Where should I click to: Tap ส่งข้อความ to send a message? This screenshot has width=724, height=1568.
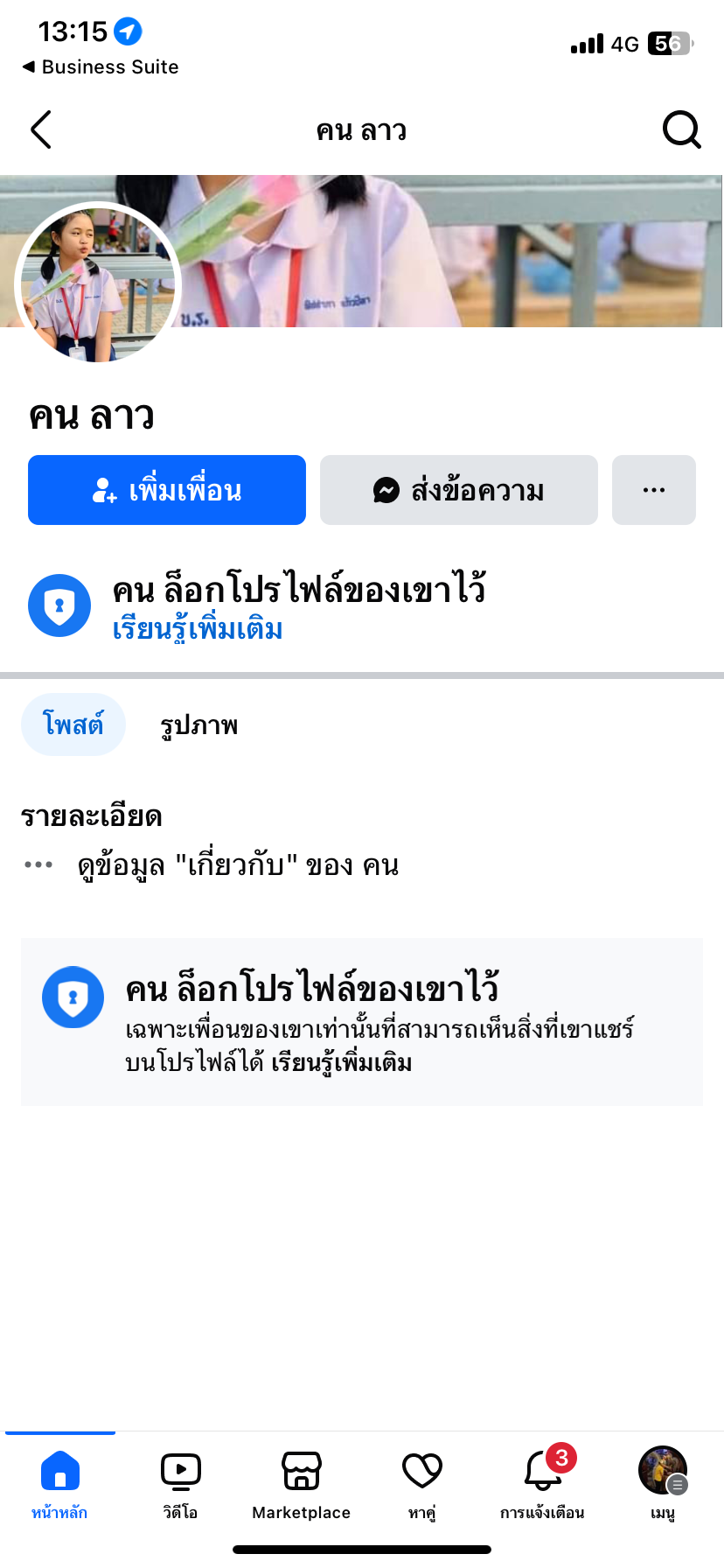point(458,490)
